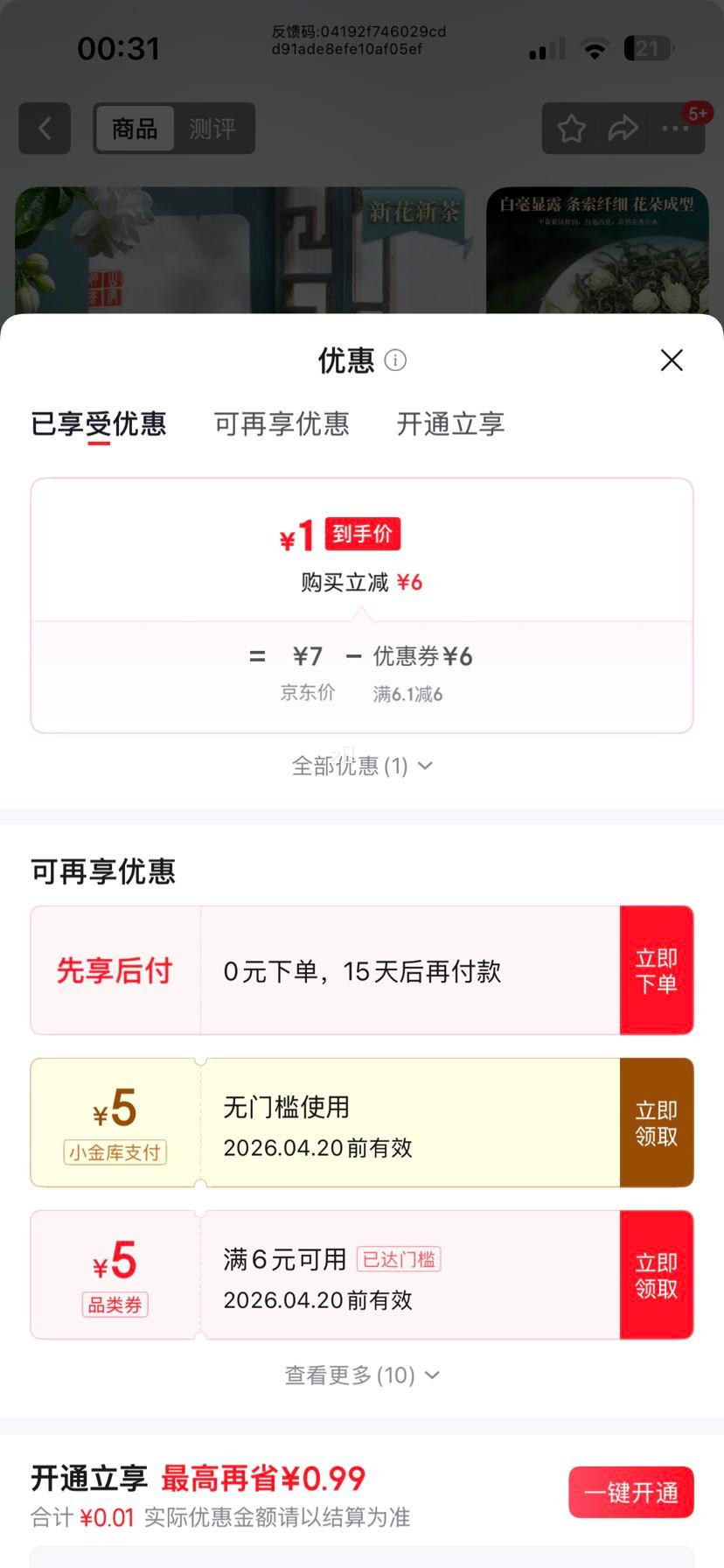Tap the 一键开通 button

pos(631,1492)
